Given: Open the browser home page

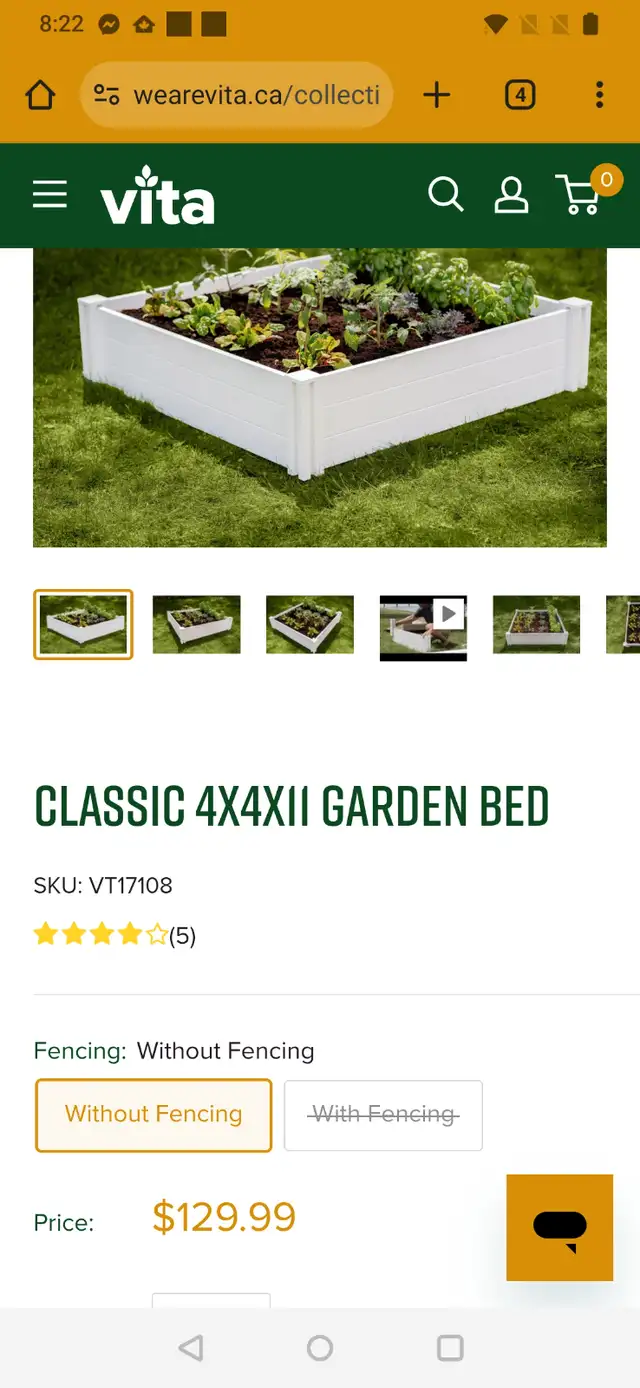Looking at the screenshot, I should coord(40,95).
